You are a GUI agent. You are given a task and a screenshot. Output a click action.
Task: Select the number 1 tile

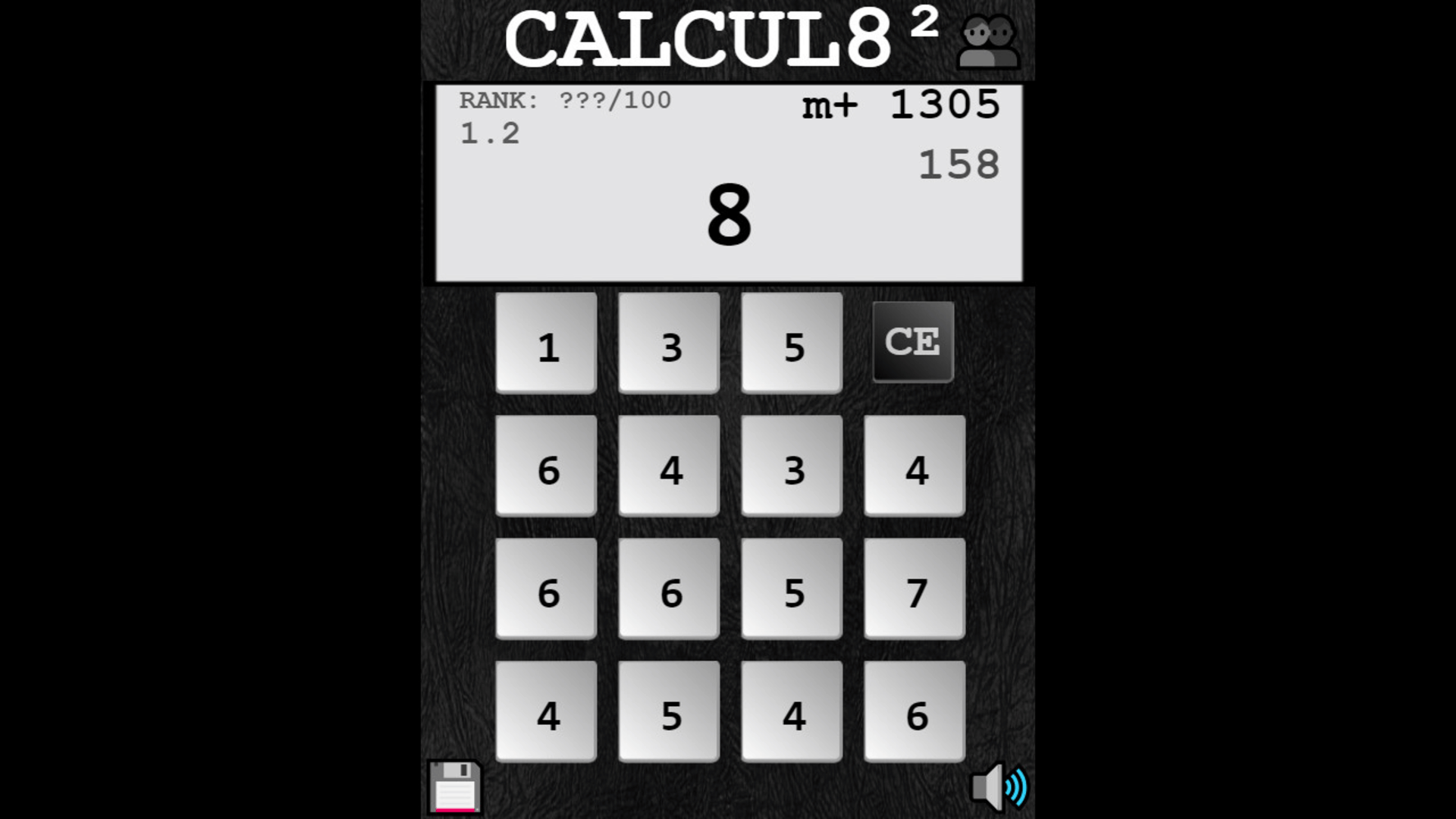point(546,343)
